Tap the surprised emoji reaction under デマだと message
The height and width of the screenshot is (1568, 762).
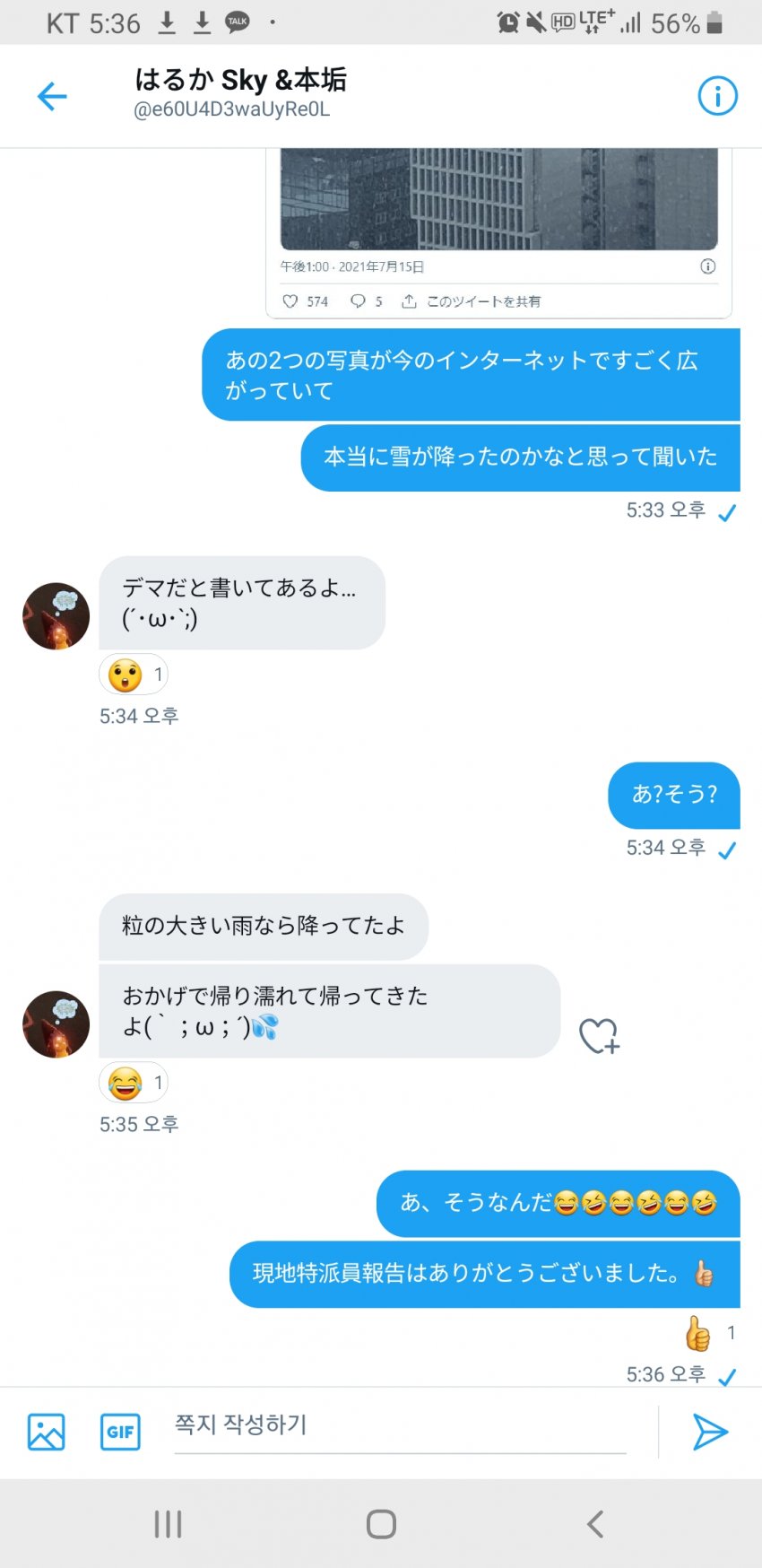(x=133, y=675)
